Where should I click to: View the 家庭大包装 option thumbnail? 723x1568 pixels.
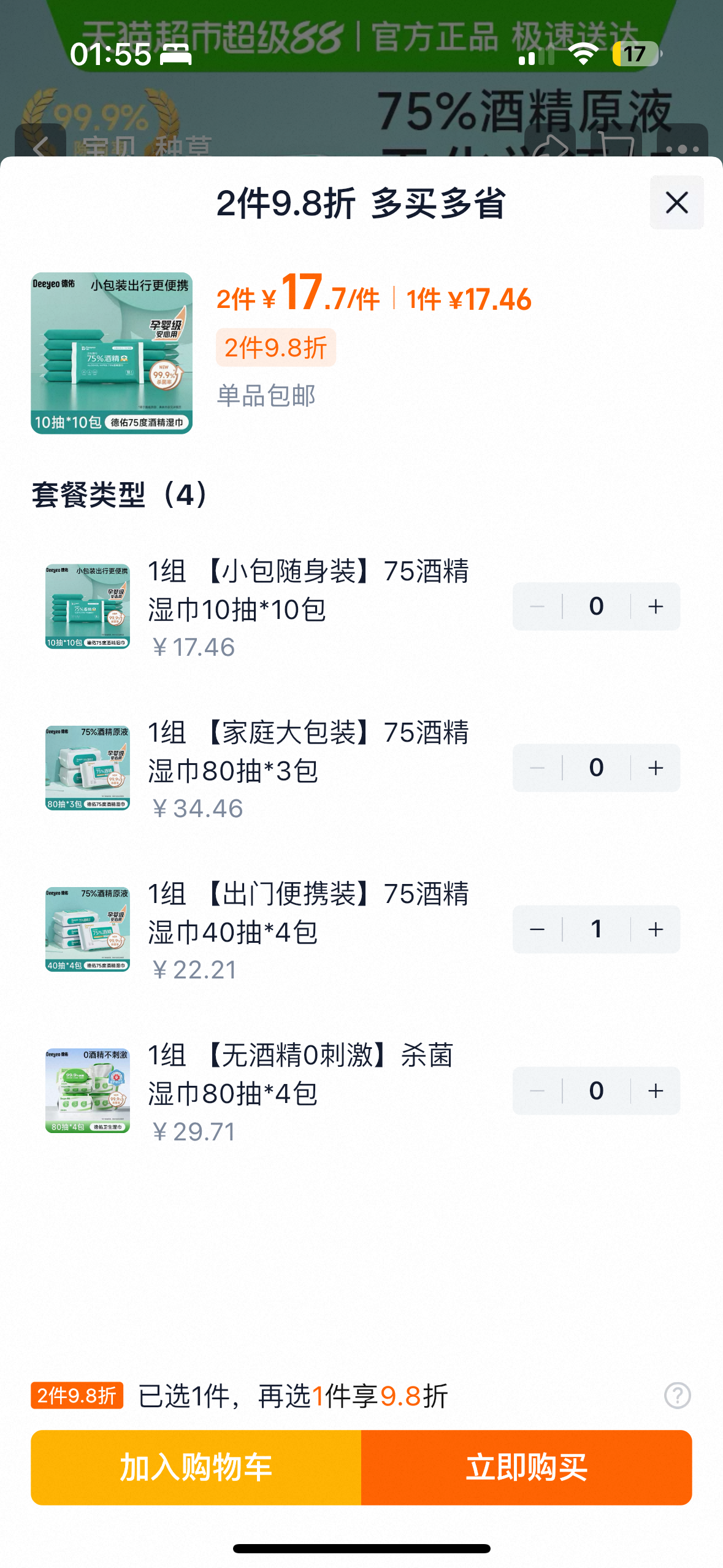pyautogui.click(x=88, y=768)
